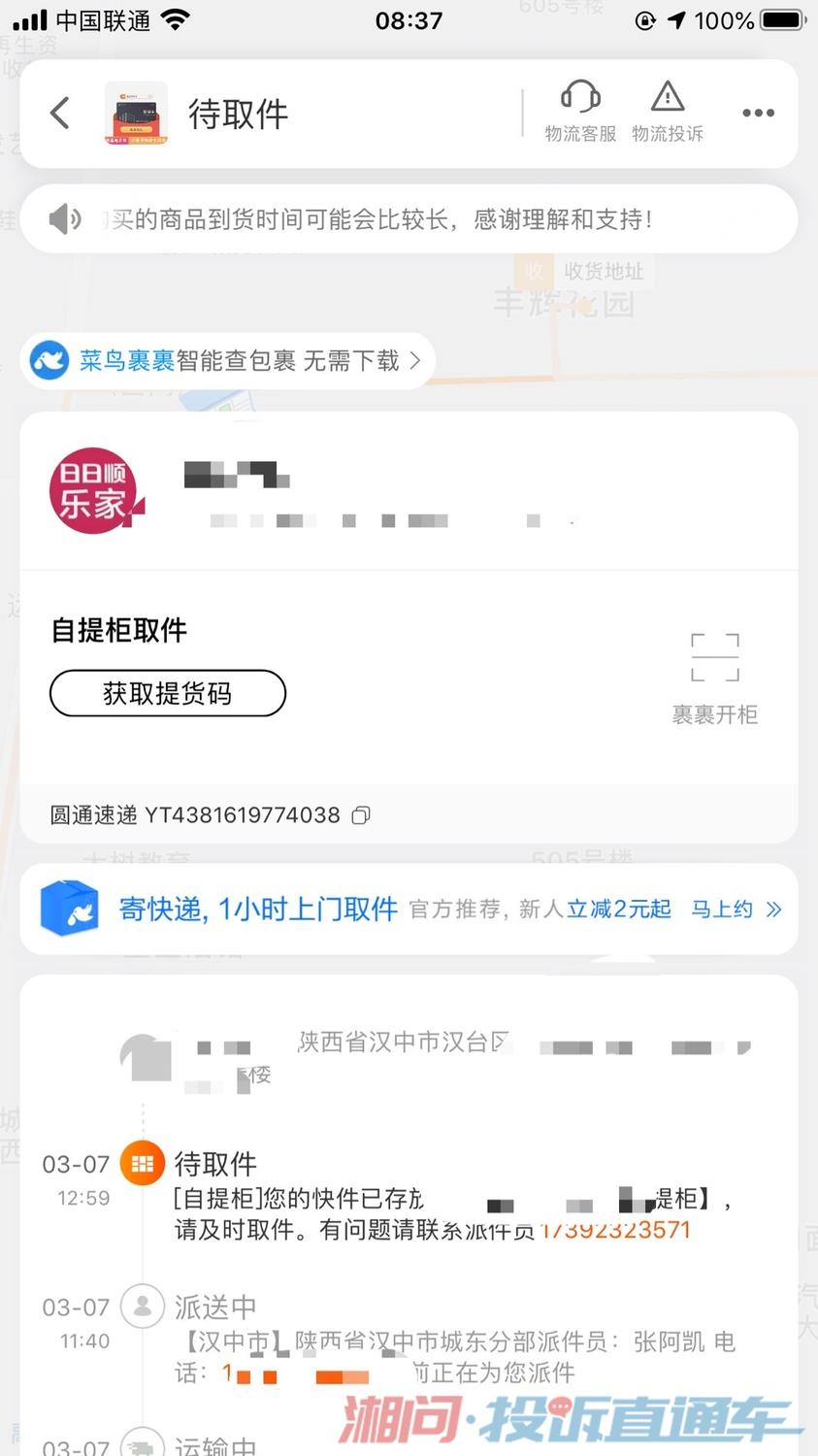Open the purchased product thumbnail
Screen dimensions: 818x1456
(136, 114)
